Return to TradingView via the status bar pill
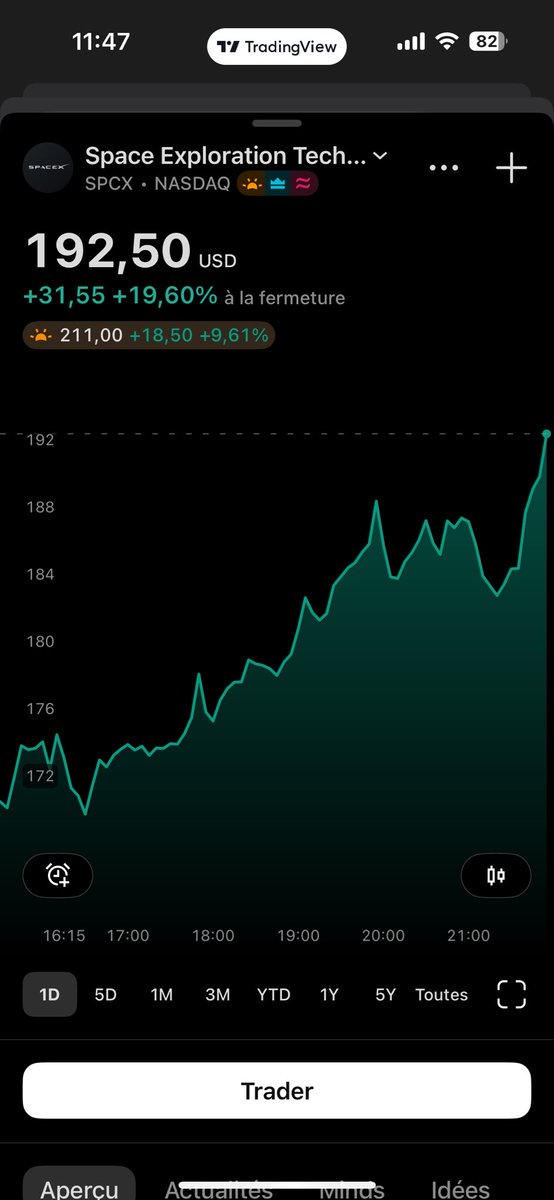This screenshot has height=1200, width=554. (277, 46)
